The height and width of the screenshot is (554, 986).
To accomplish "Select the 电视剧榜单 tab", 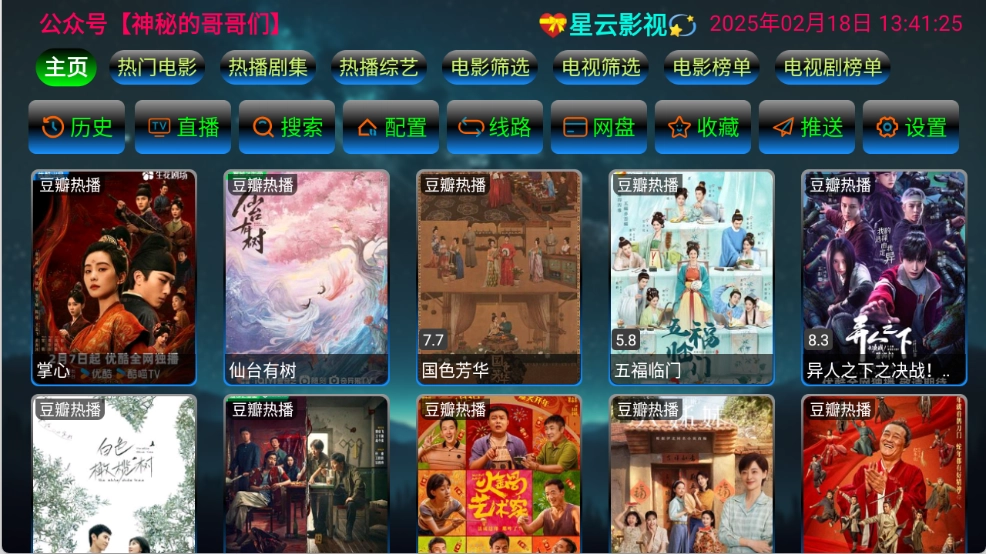I will [833, 67].
